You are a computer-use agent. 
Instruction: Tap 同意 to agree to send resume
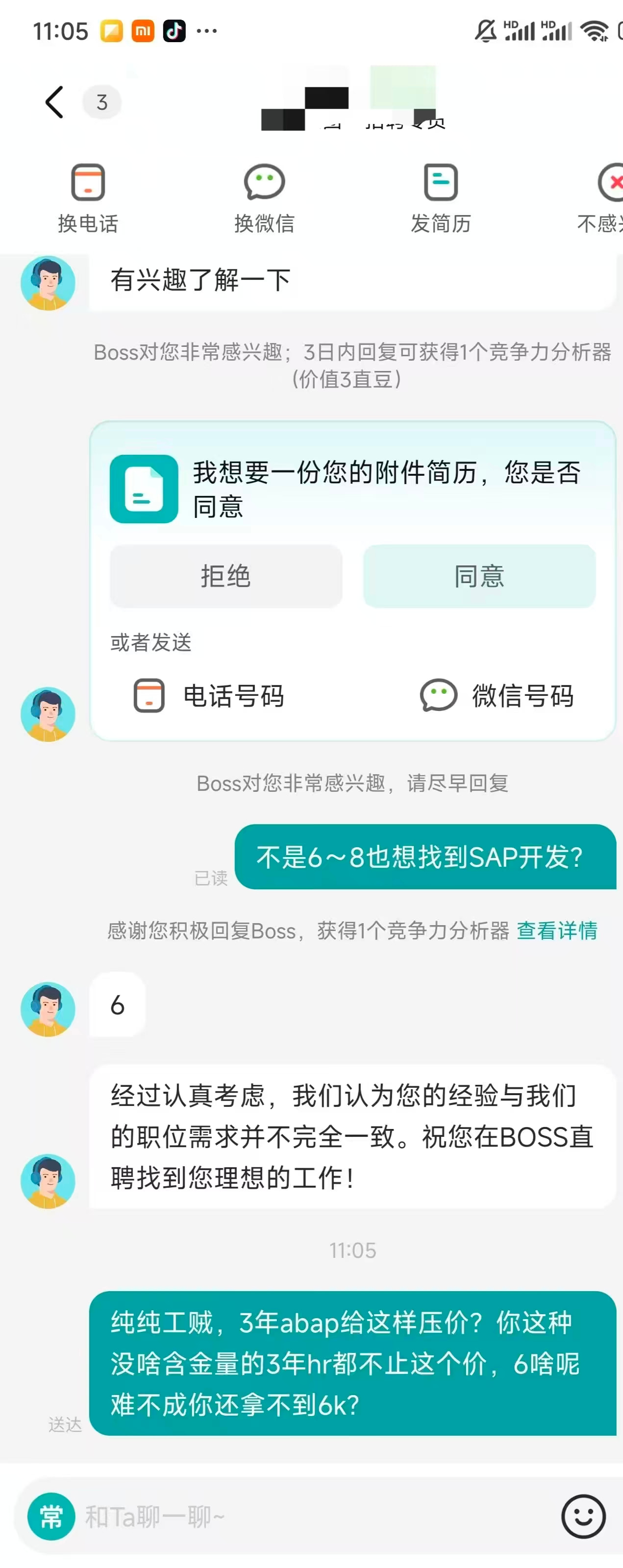point(479,576)
